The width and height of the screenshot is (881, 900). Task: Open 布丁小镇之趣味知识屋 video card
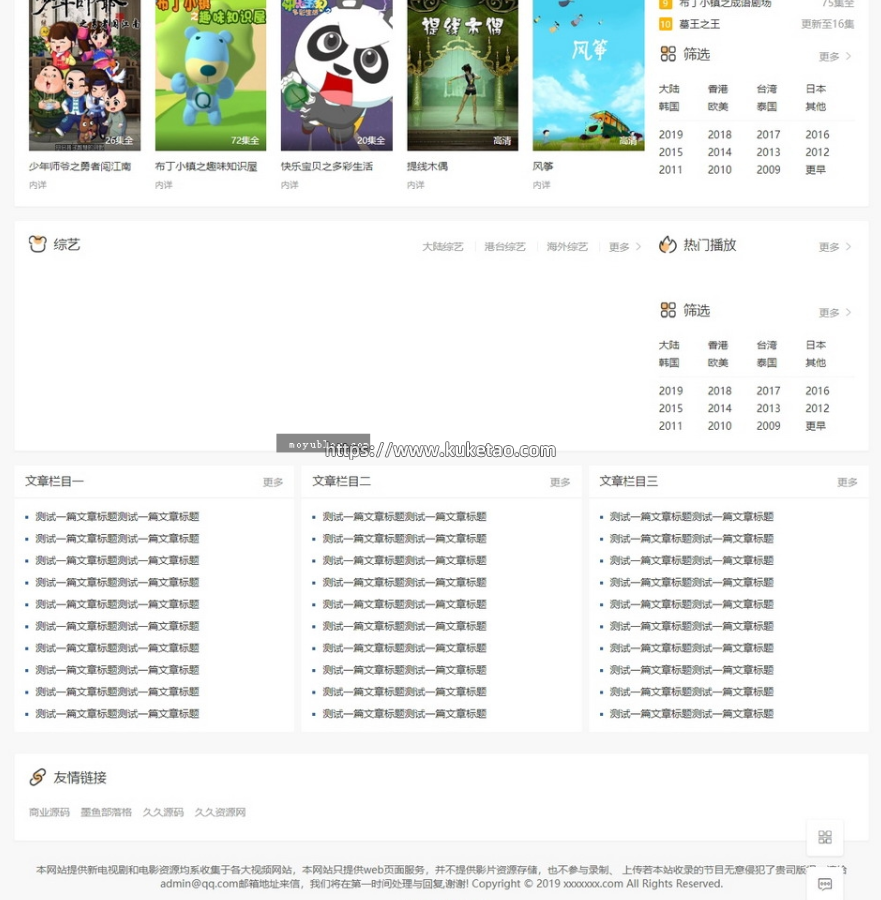point(210,75)
